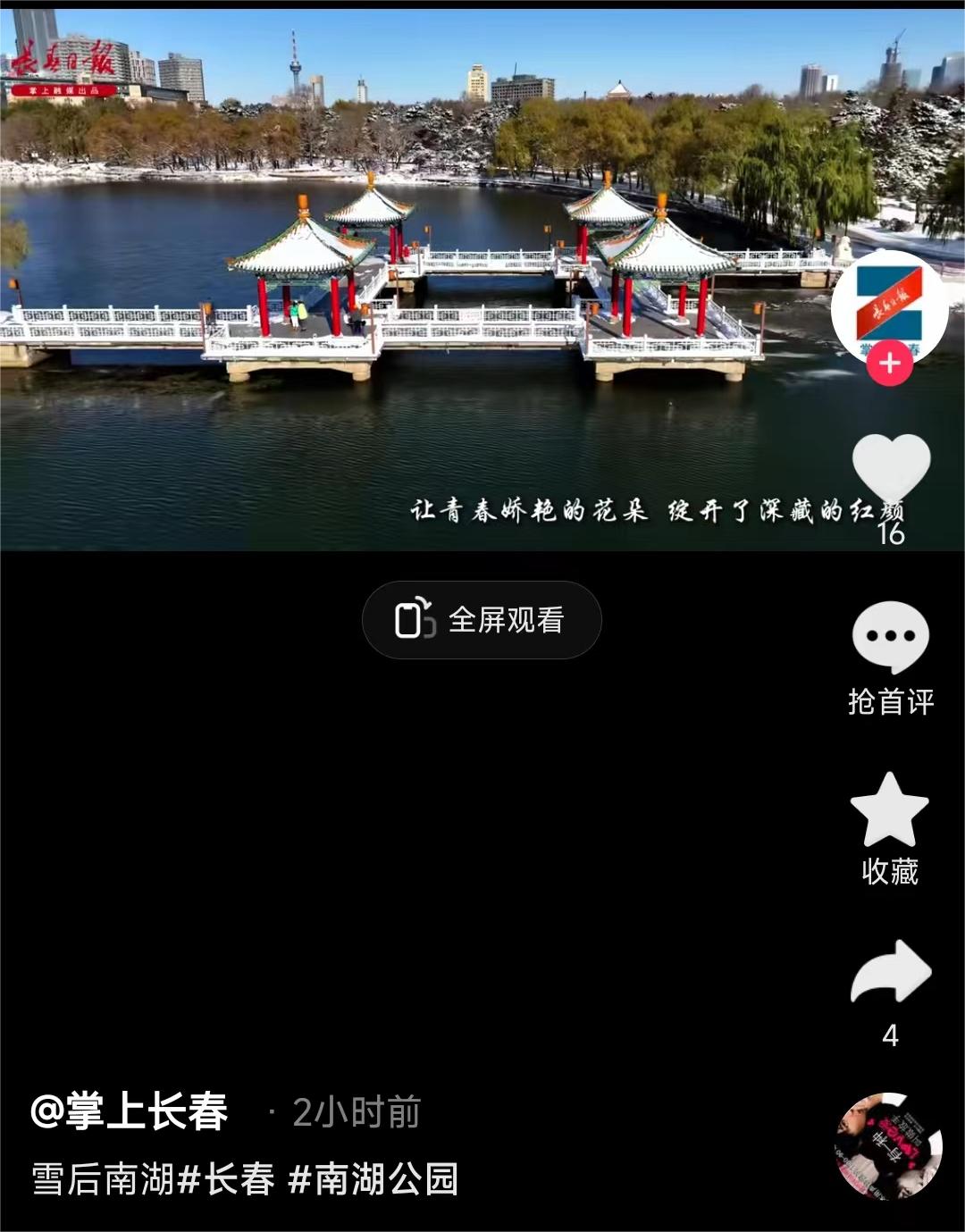The image size is (965, 1232).
Task: Add video to favorites with 收藏 star
Action: click(889, 809)
